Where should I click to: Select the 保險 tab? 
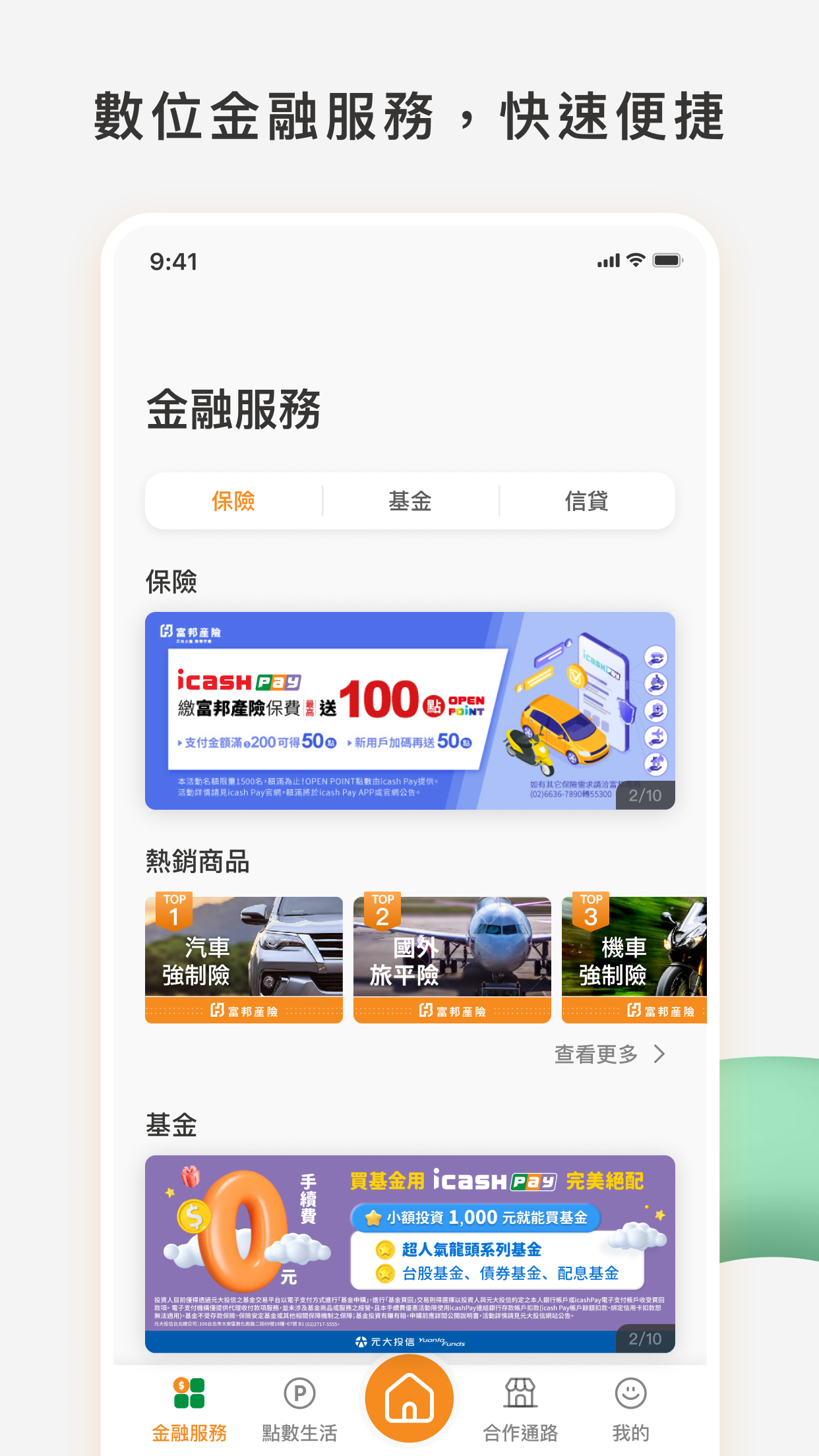coord(232,501)
